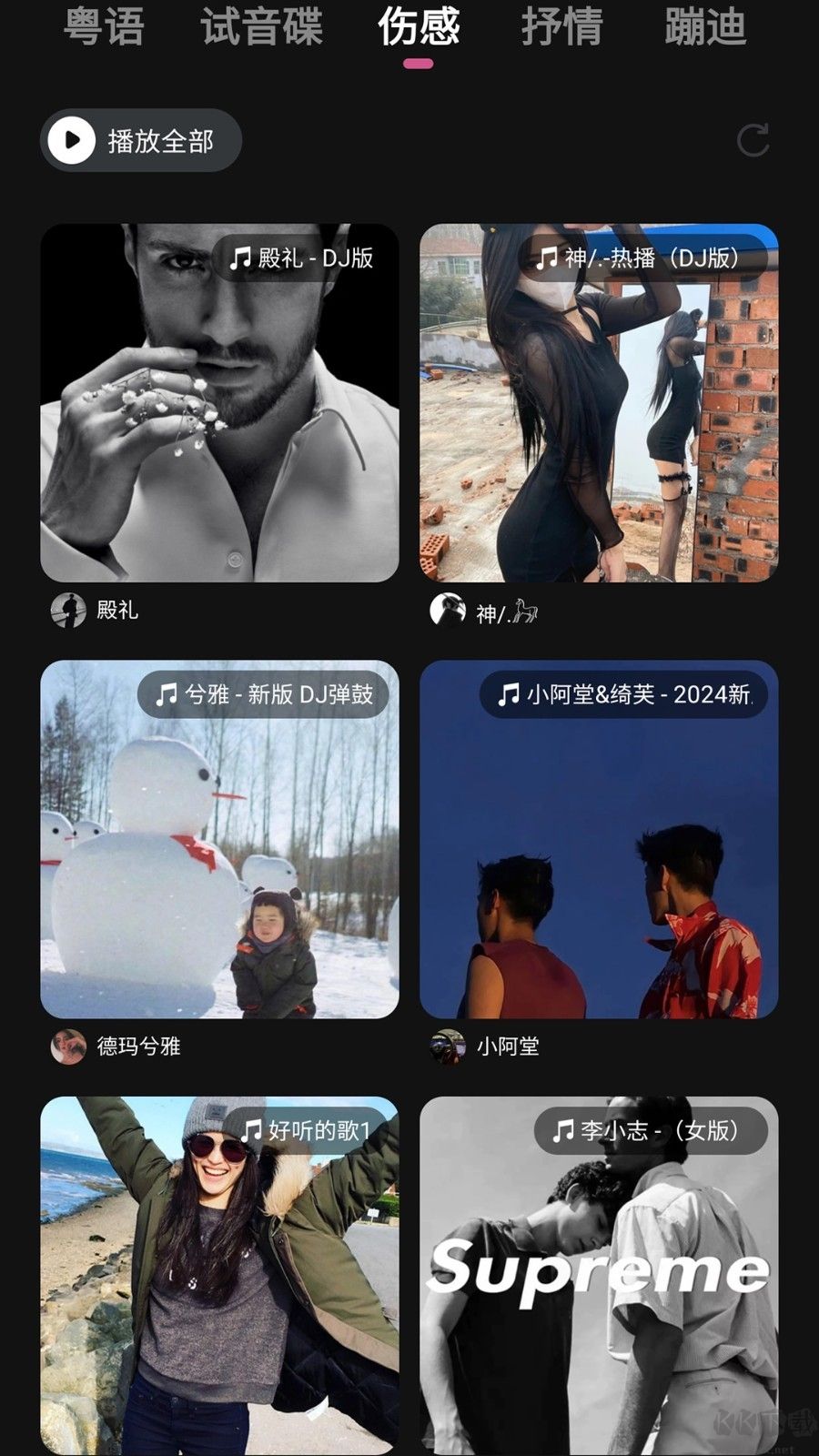Go to the 蹦迪 tab
The height and width of the screenshot is (1456, 819).
(705, 27)
